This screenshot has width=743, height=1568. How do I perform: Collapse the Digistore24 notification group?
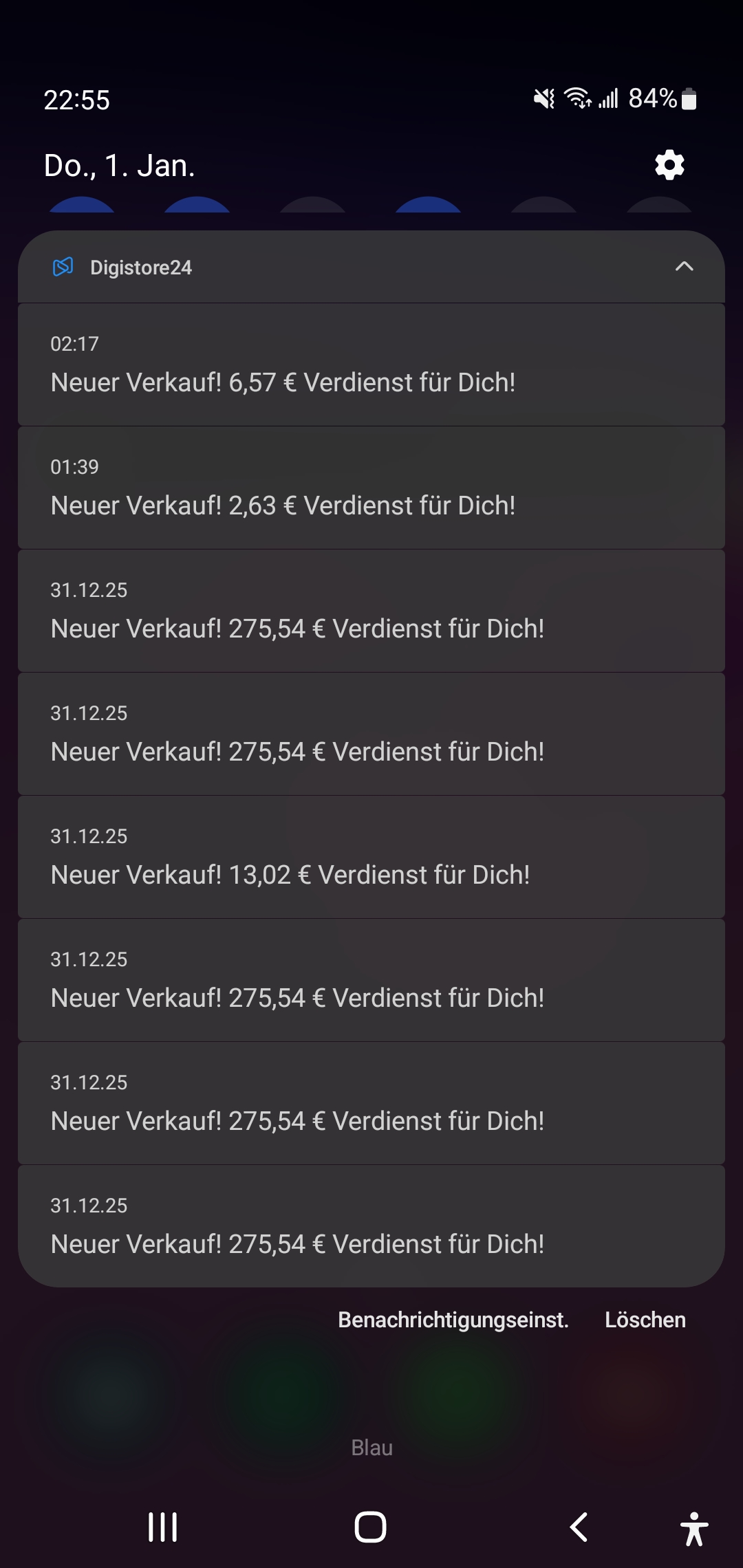pyautogui.click(x=685, y=268)
